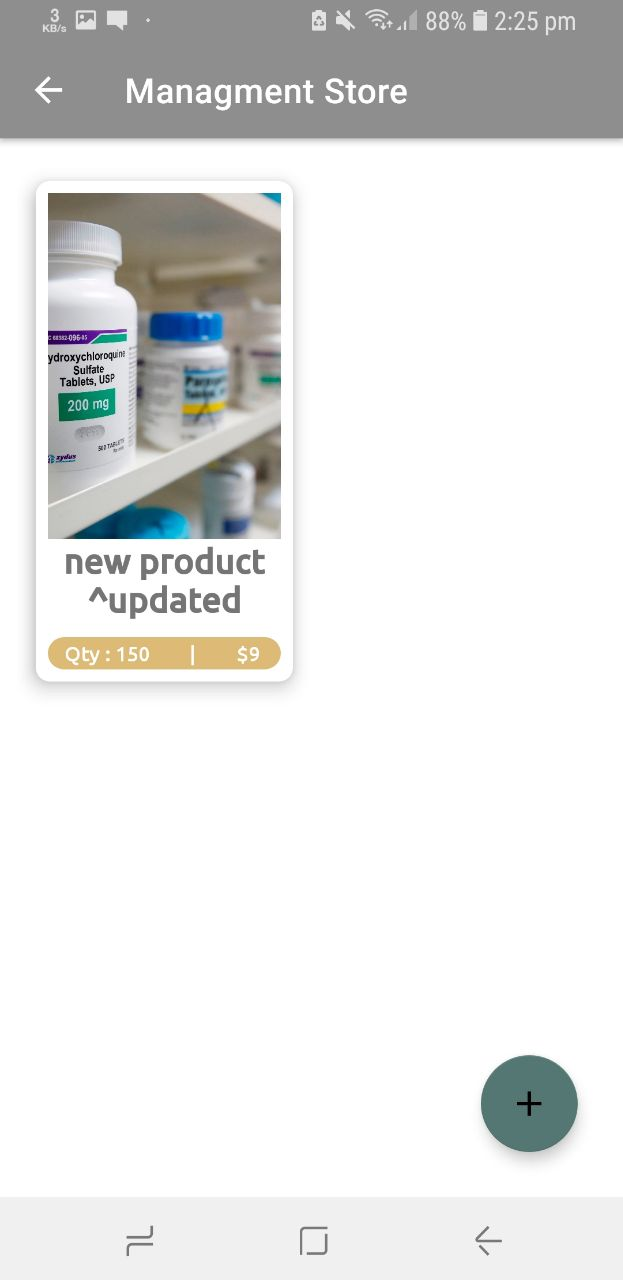The width and height of the screenshot is (623, 1280).
Task: Open the "new product ^updated" card
Action: (x=164, y=431)
